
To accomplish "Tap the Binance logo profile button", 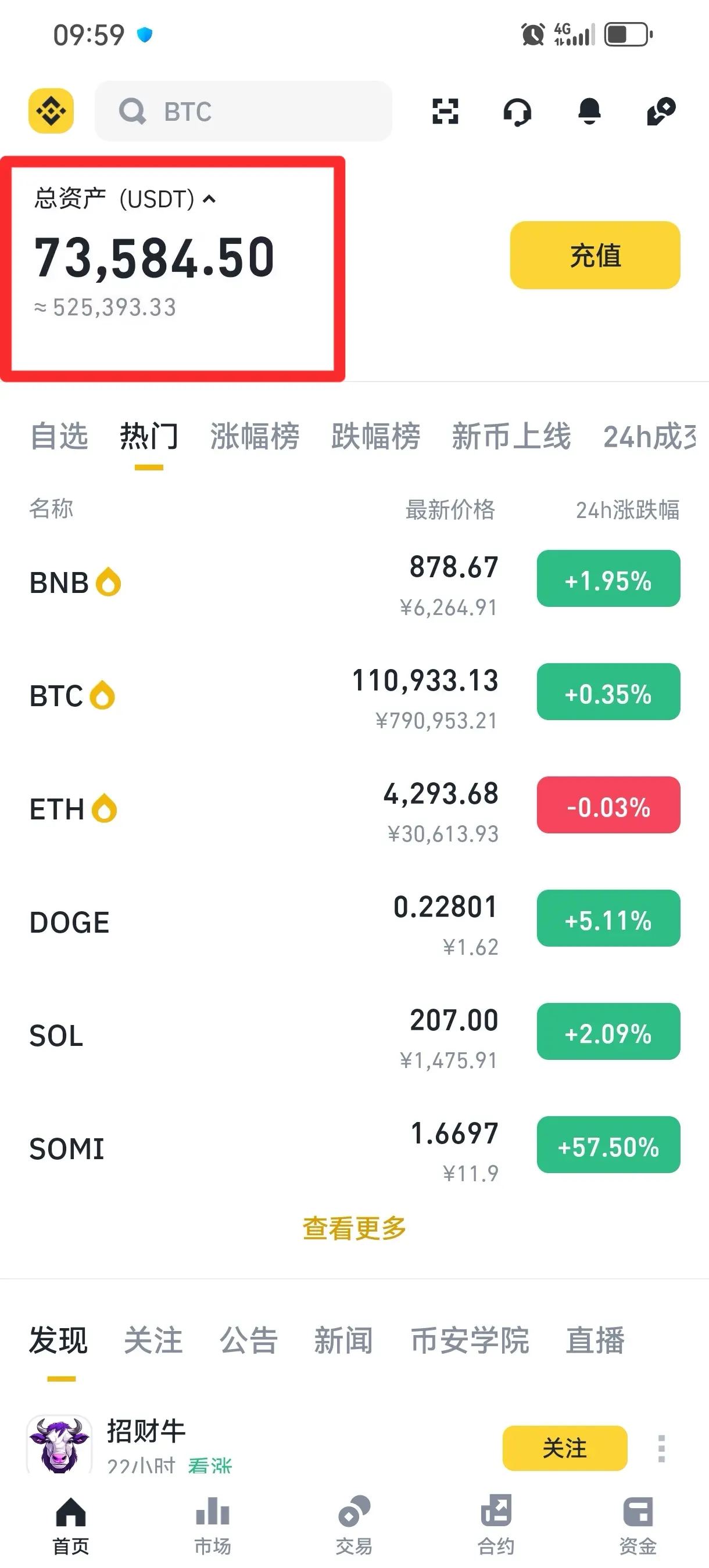I will tap(51, 112).
